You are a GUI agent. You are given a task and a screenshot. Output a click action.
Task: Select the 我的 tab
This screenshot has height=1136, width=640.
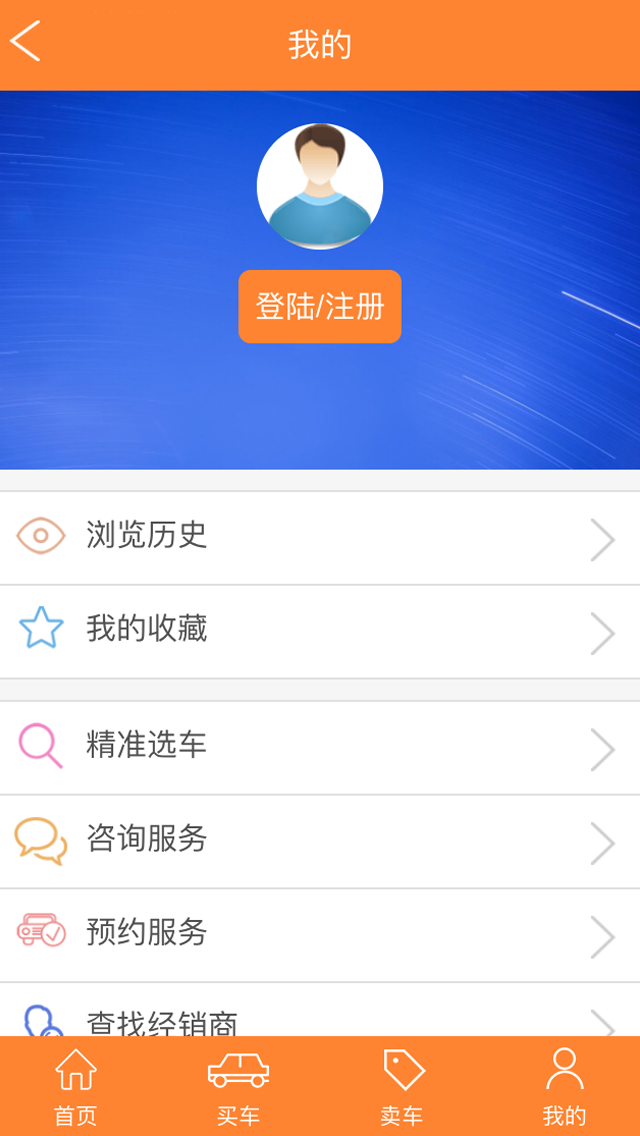pyautogui.click(x=564, y=1087)
